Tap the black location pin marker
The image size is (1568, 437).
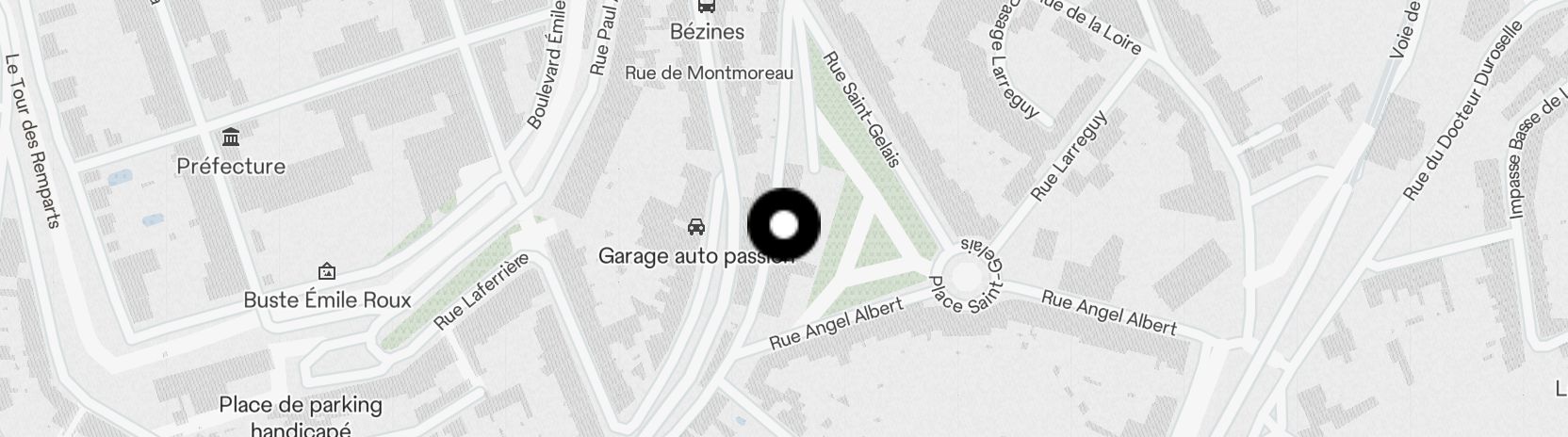[784, 225]
